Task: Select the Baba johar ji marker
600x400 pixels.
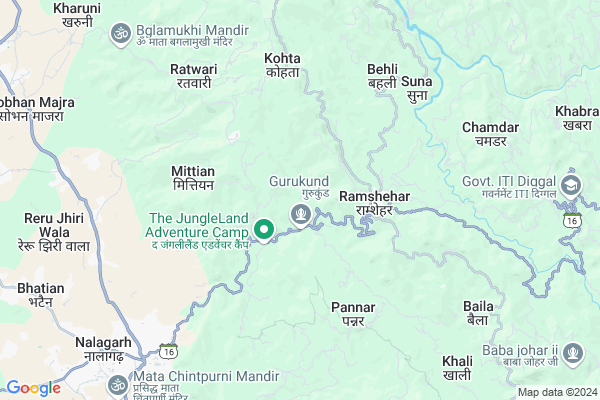Action: point(571,352)
